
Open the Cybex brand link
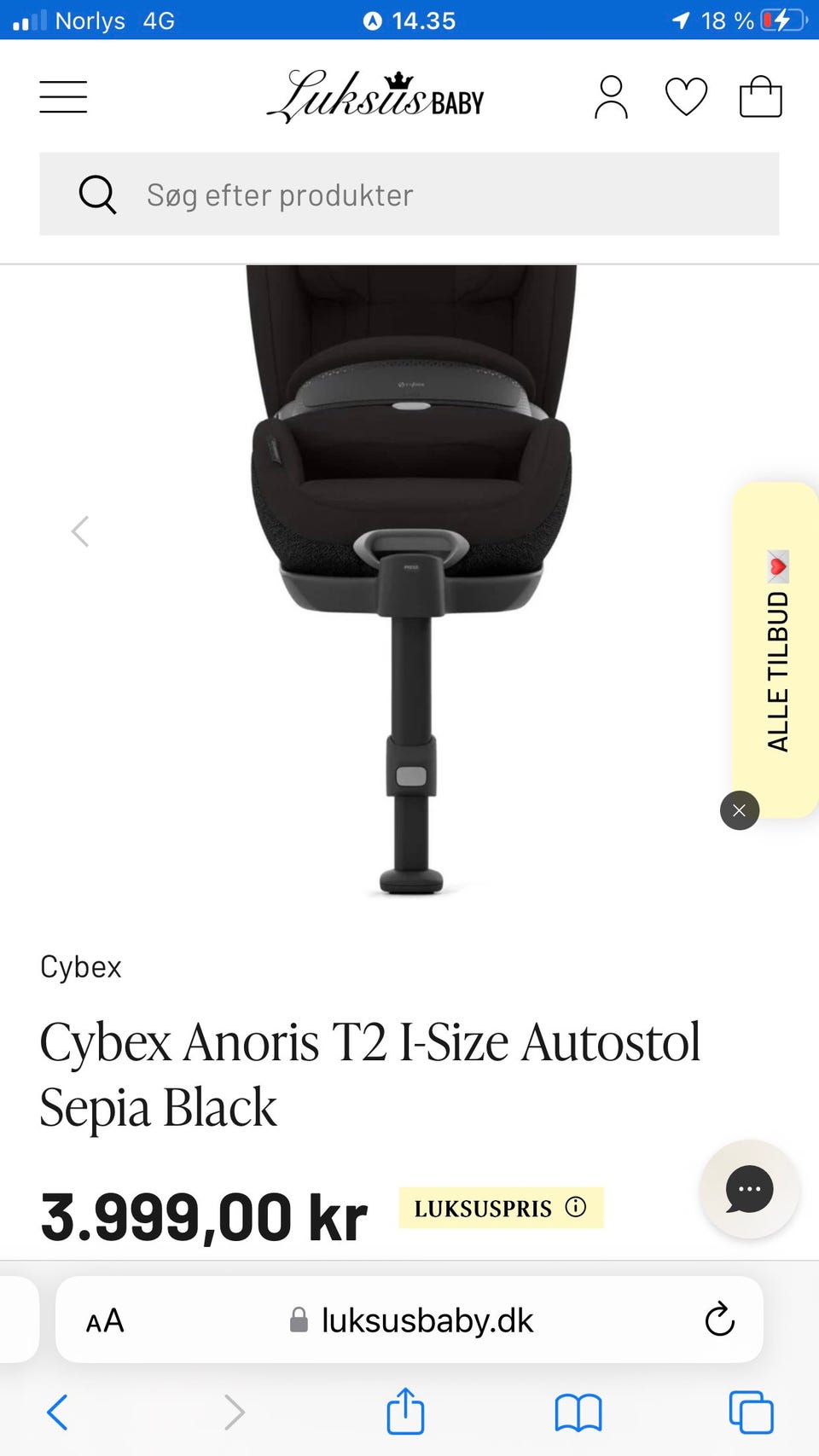click(x=81, y=967)
